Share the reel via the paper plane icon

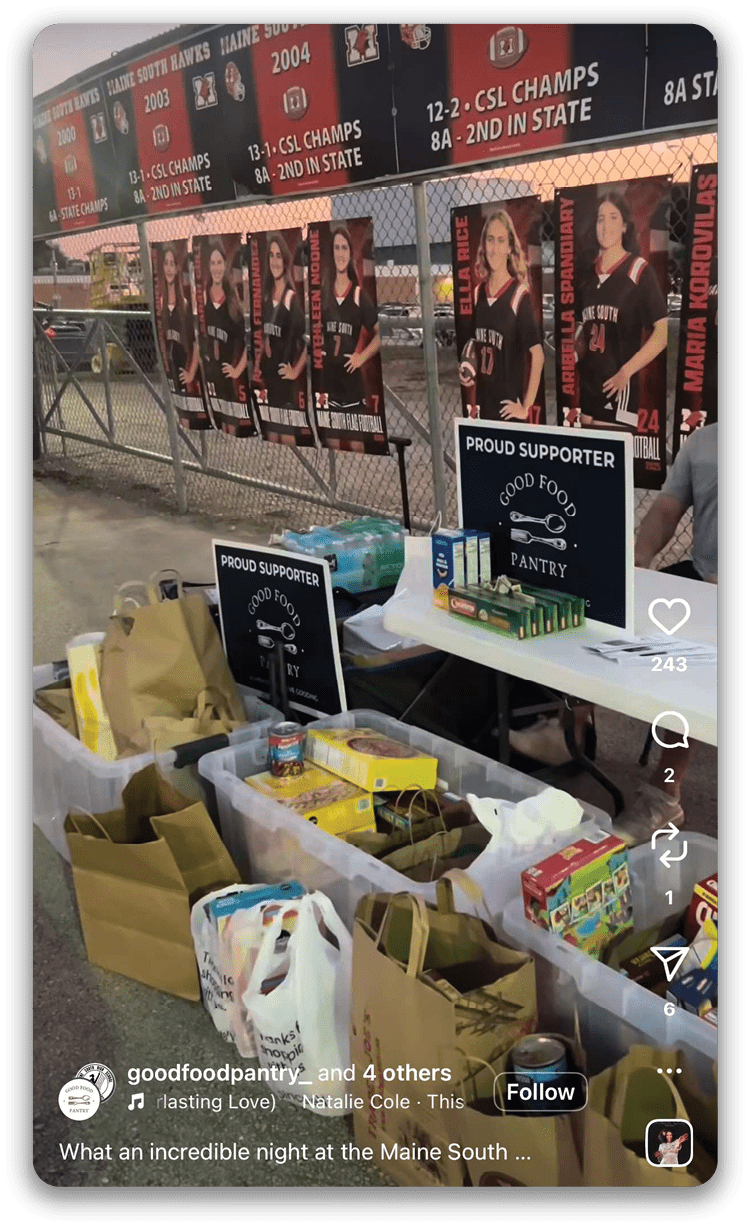click(x=669, y=963)
